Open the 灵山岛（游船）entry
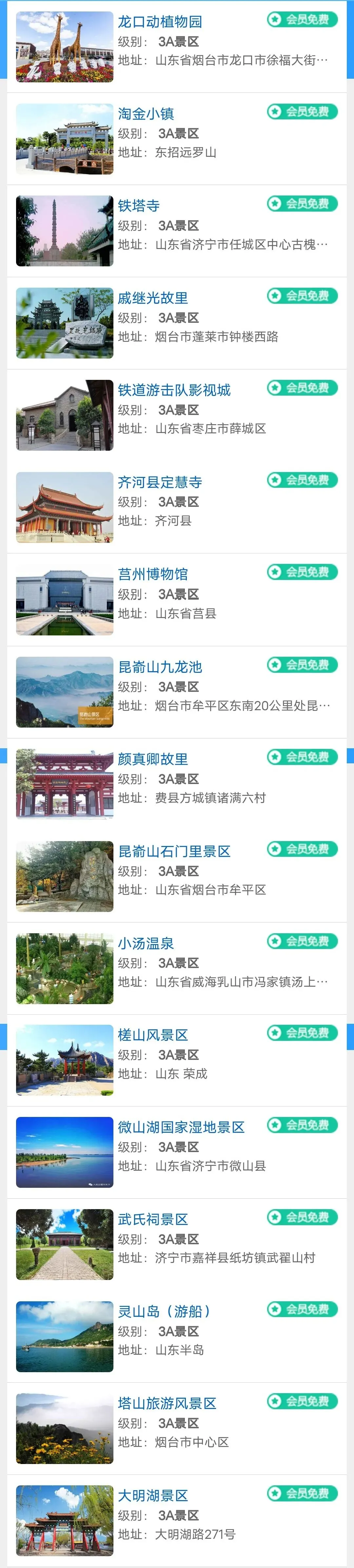The height and width of the screenshot is (1568, 354). (164, 1311)
